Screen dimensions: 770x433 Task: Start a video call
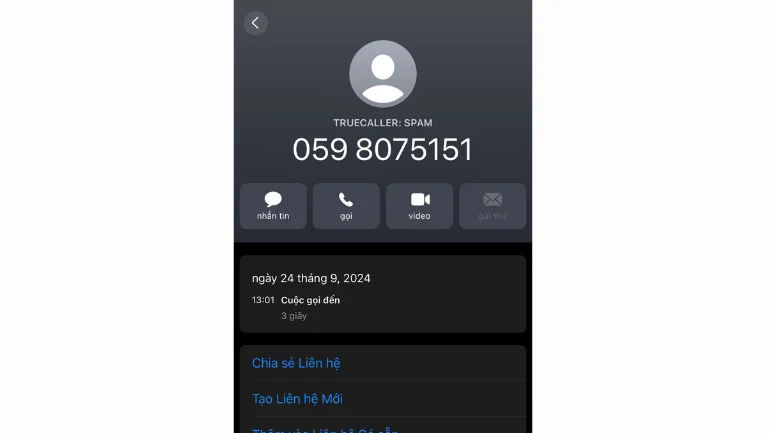click(420, 206)
